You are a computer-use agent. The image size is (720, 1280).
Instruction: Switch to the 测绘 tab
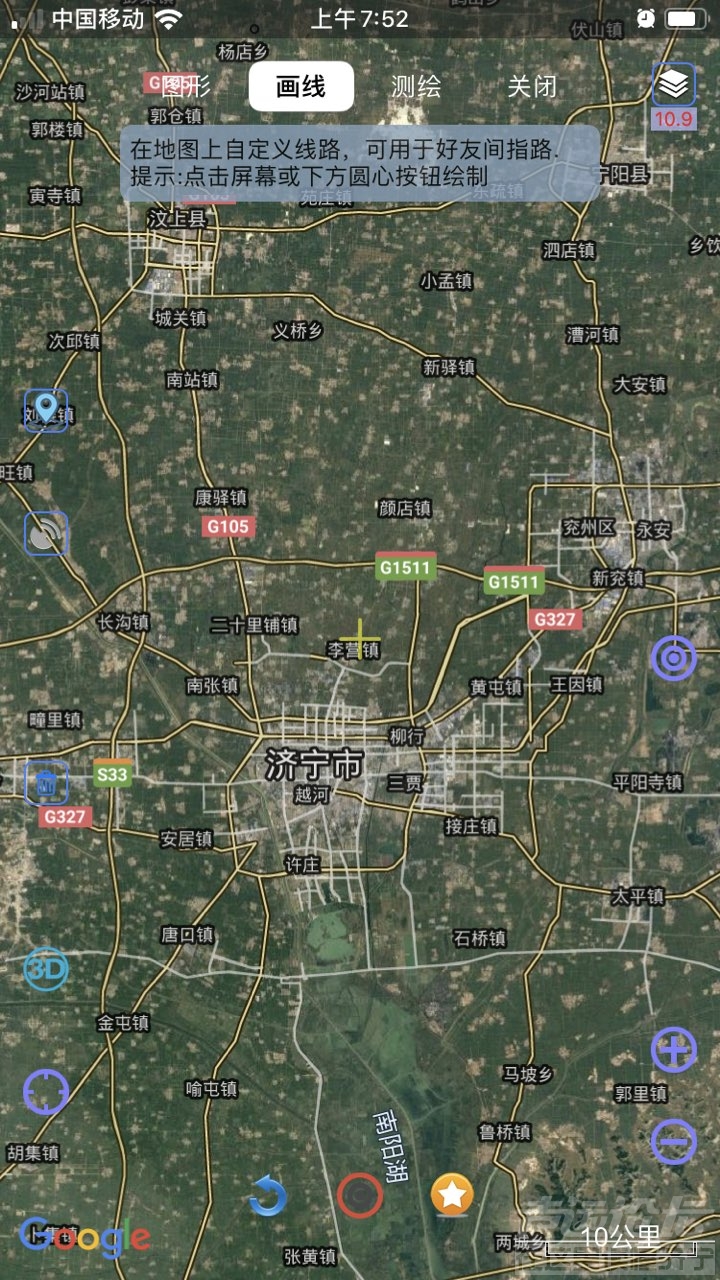click(416, 86)
